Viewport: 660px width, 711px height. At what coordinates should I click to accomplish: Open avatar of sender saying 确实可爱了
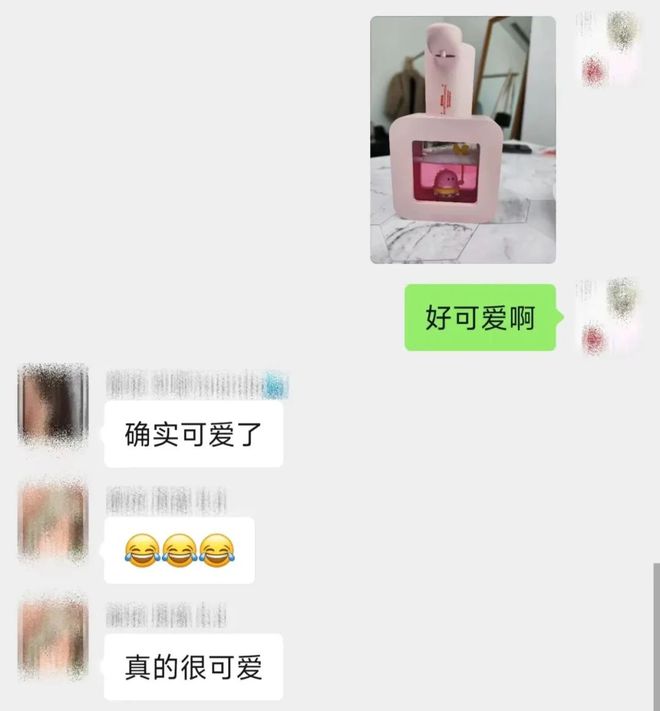53,405
